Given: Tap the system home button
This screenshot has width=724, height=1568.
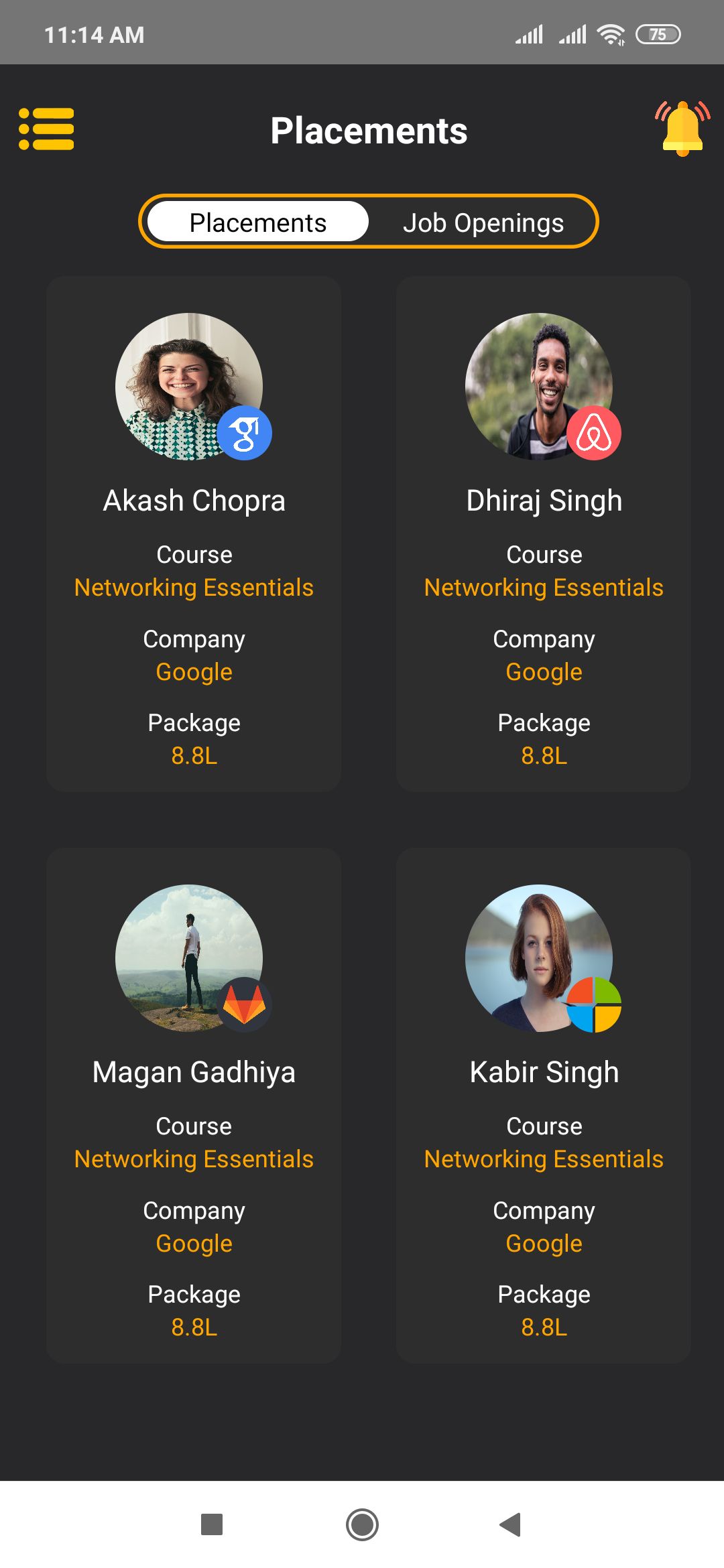Looking at the screenshot, I should point(362,1524).
